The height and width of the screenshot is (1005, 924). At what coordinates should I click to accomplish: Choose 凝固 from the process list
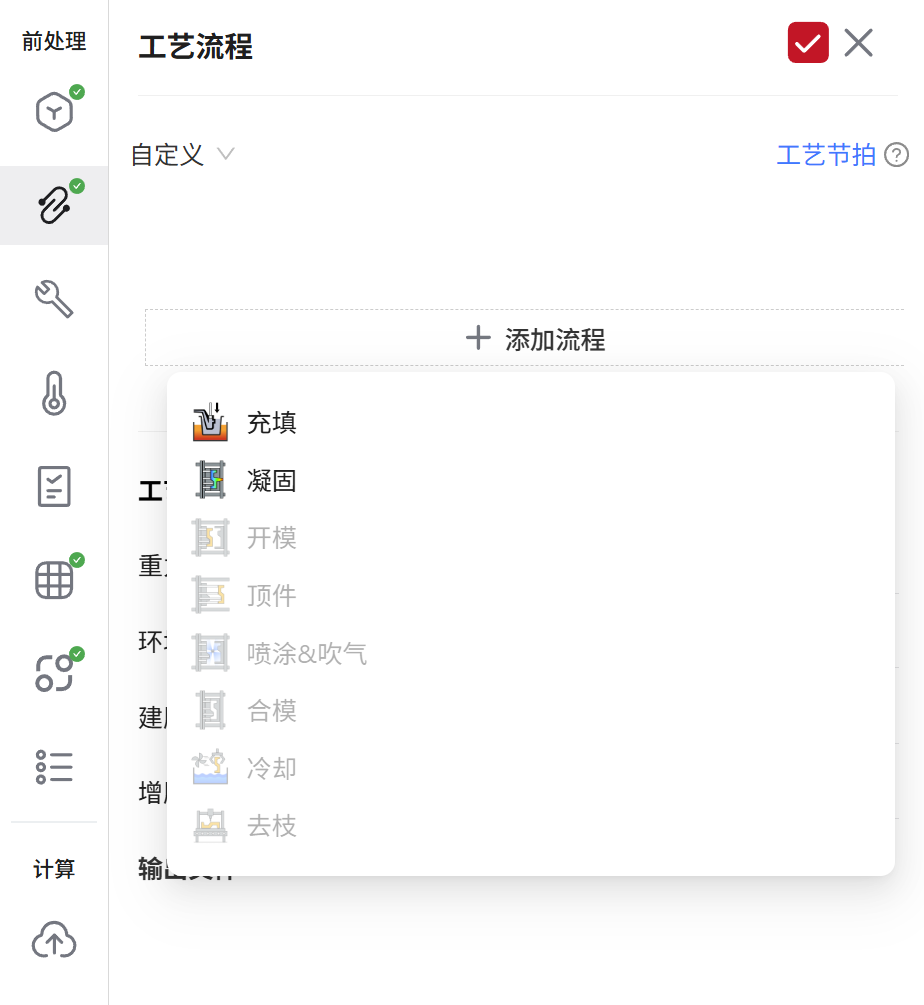[531, 480]
